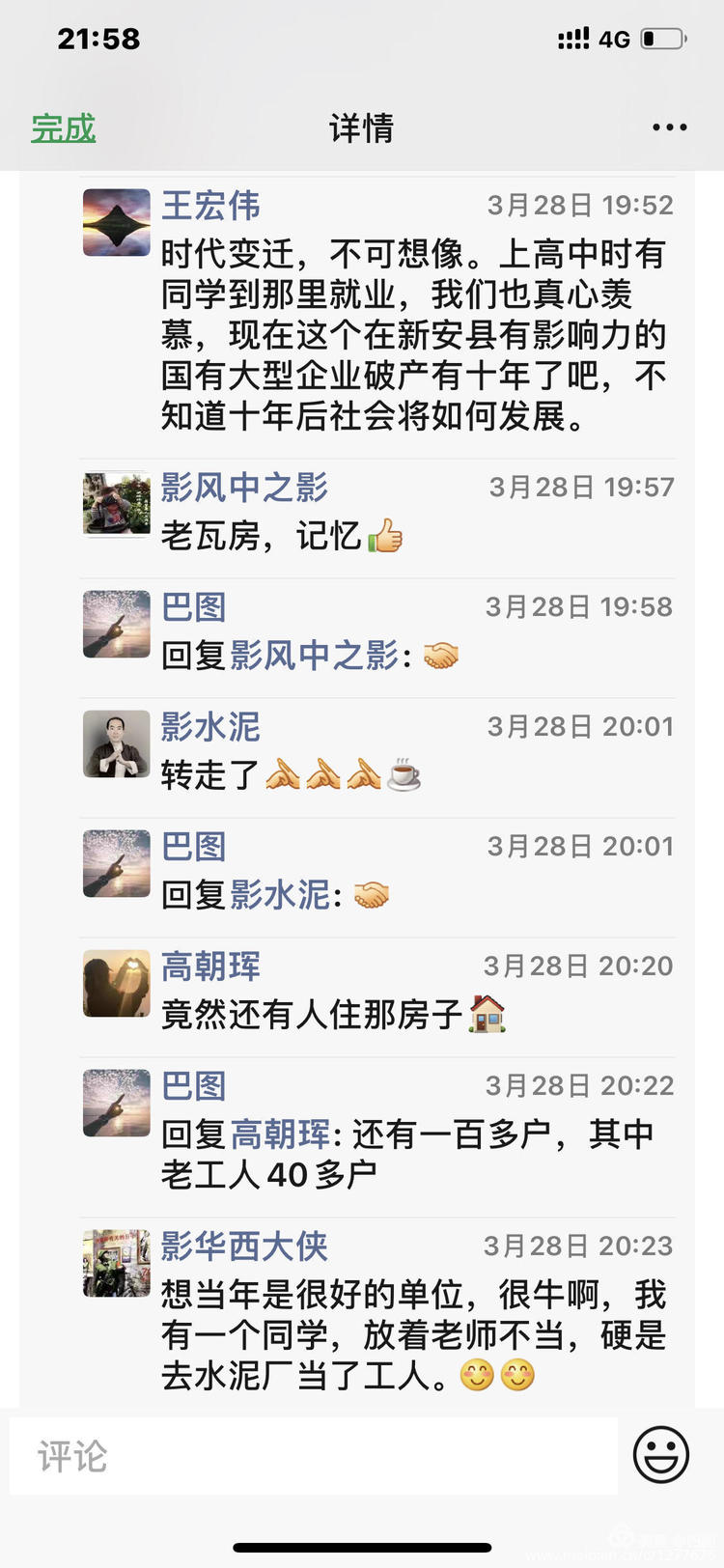The image size is (724, 1568).
Task: Select the username 王宏伟
Action: 210,205
